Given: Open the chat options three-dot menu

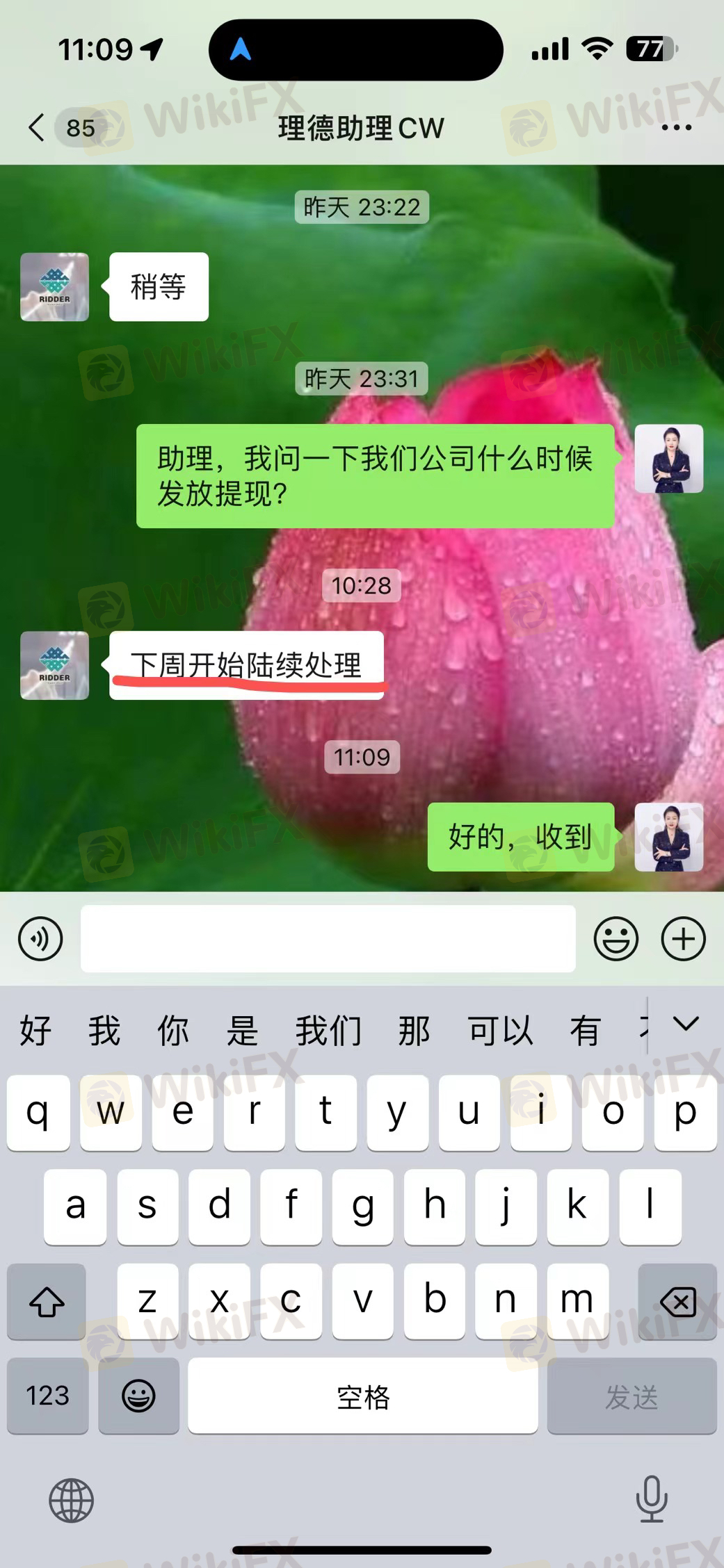Looking at the screenshot, I should point(676,128).
